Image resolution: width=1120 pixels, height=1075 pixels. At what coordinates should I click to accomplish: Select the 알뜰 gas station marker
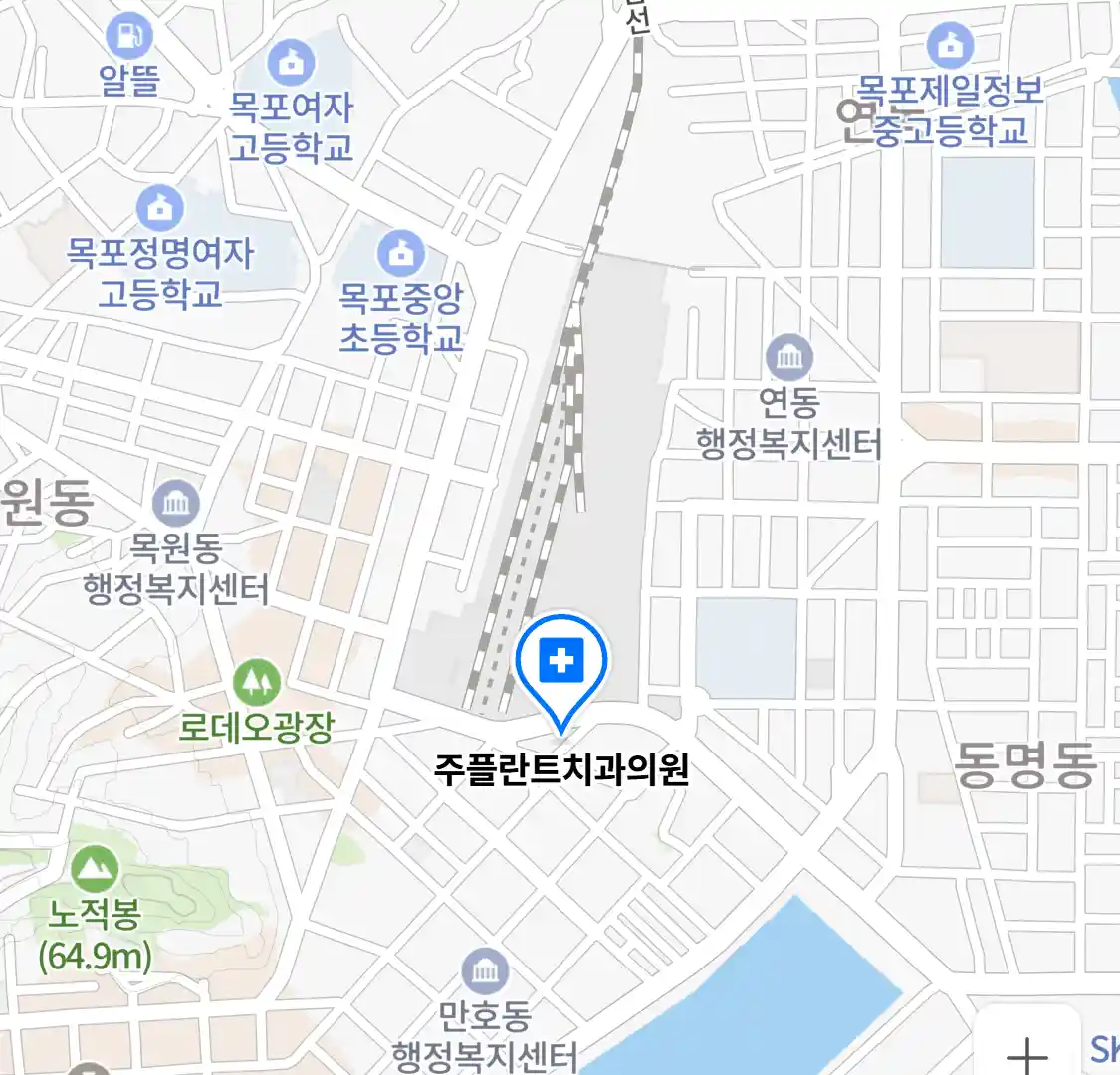(128, 37)
